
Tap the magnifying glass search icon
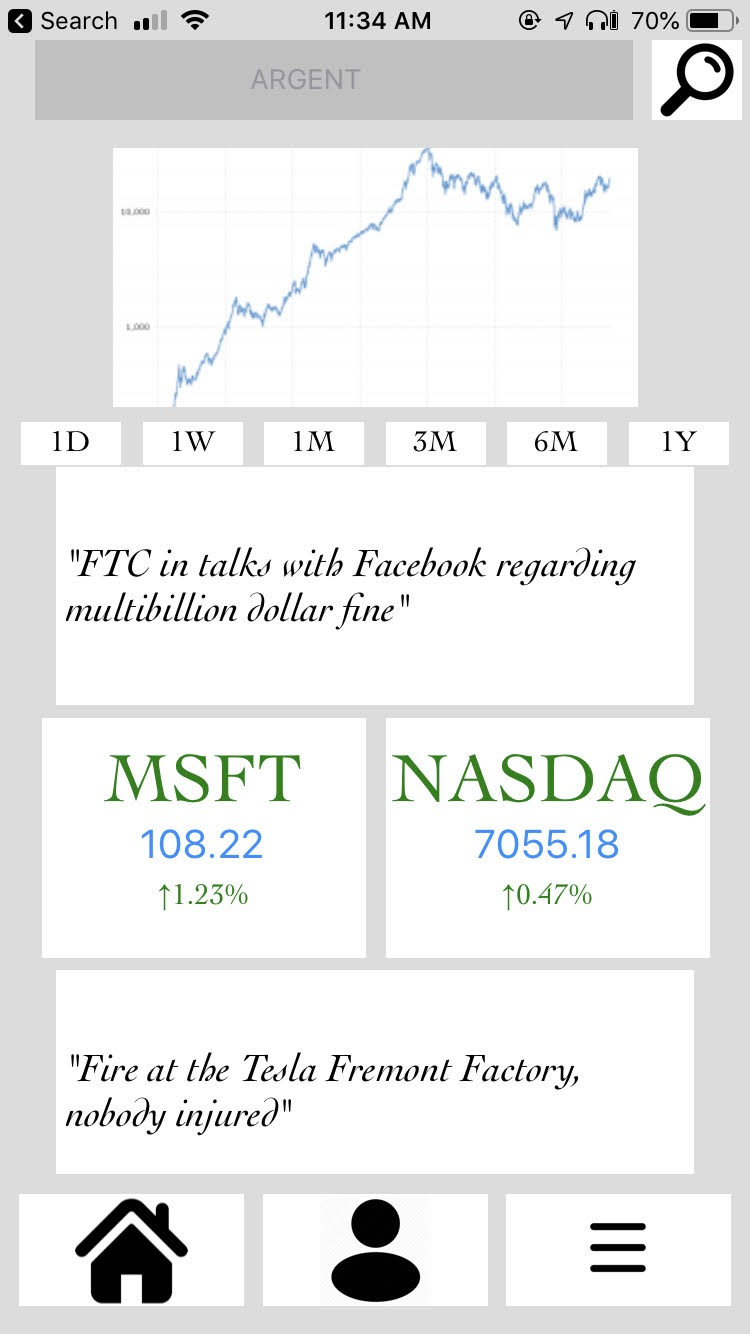pyautogui.click(x=697, y=80)
